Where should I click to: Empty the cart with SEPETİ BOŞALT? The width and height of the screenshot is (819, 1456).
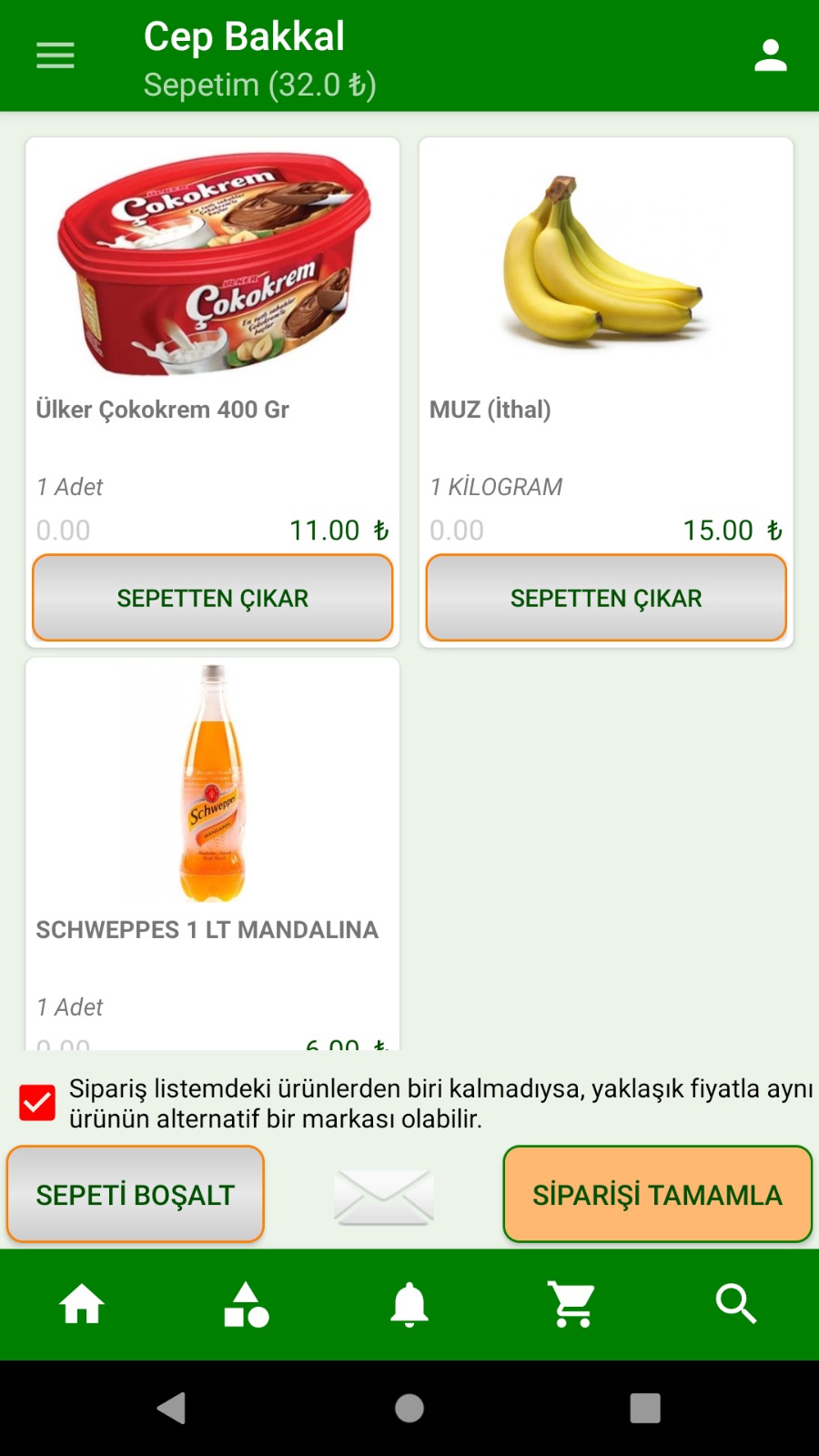136,1194
